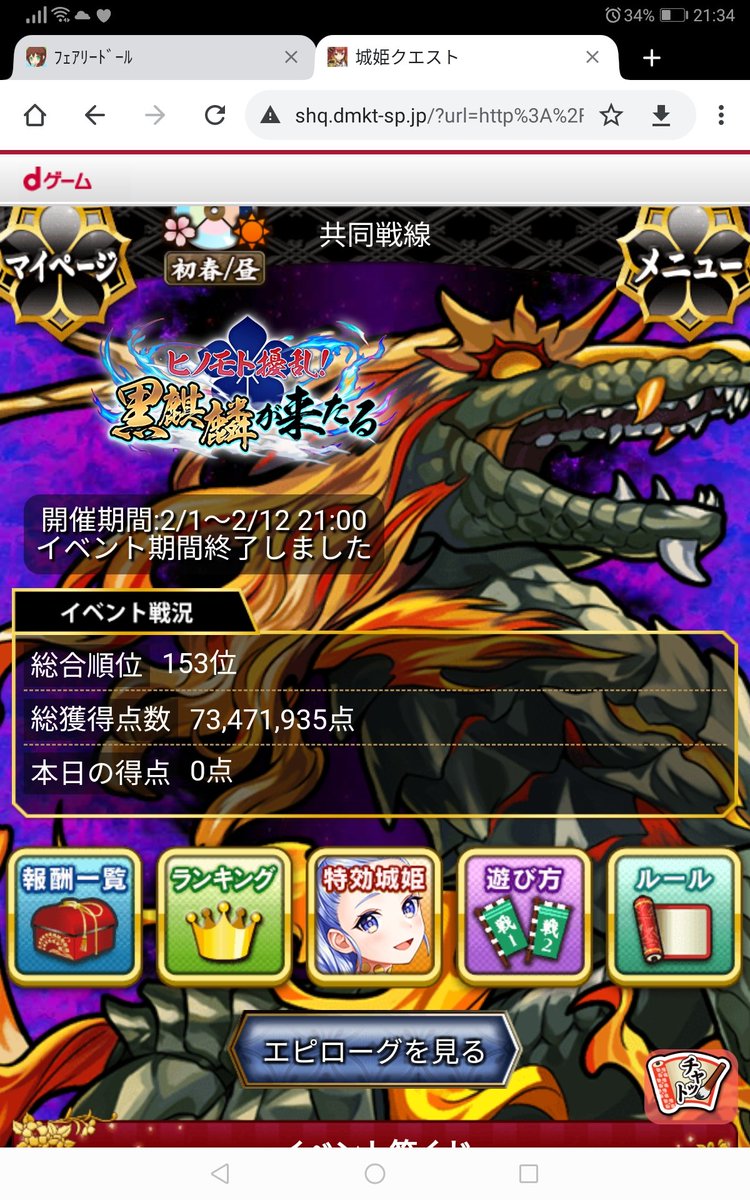Open a new browser tab
This screenshot has width=750, height=1200.
(x=652, y=58)
